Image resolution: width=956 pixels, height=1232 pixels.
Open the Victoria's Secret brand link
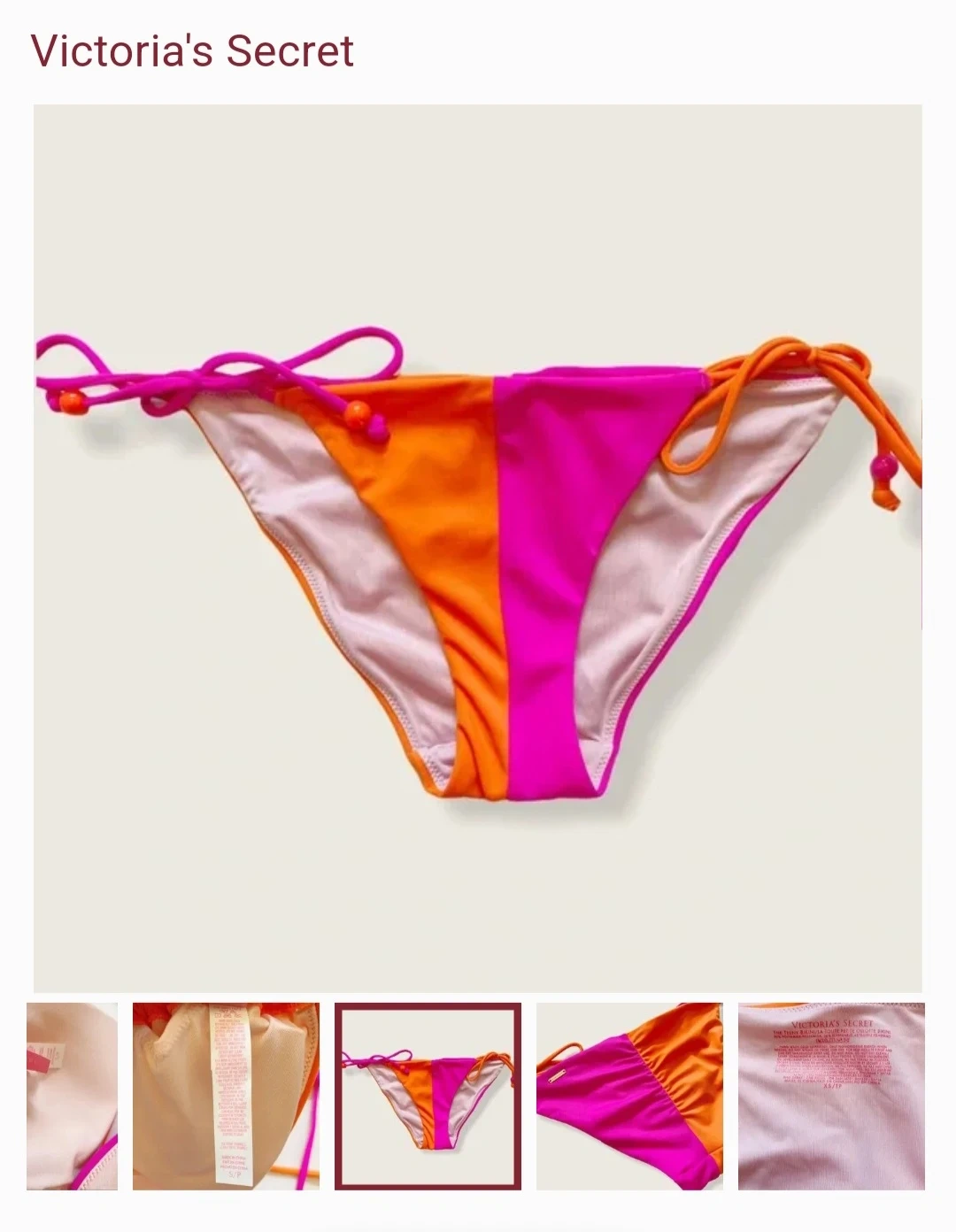(x=192, y=51)
